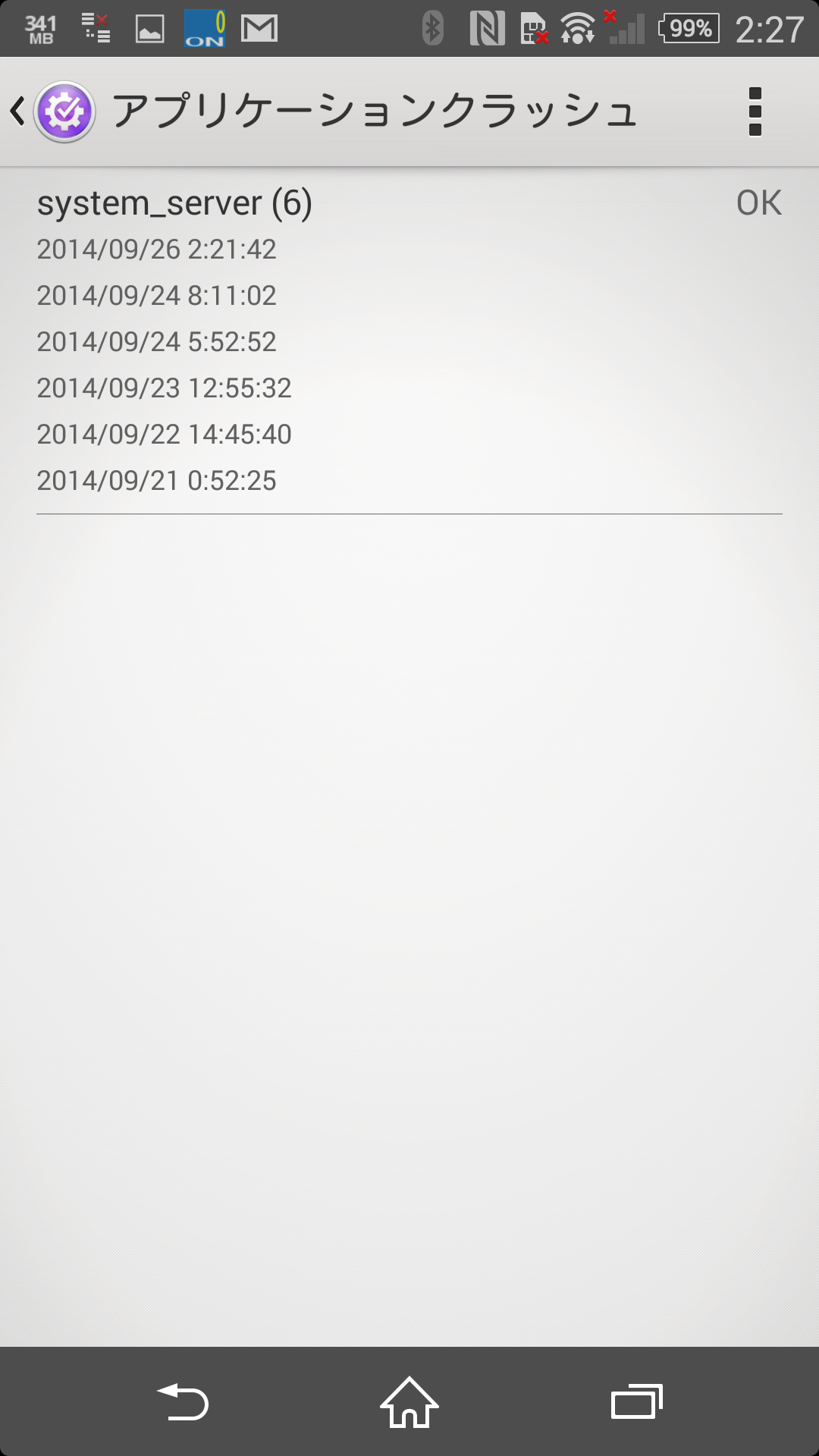Open the recent apps view
The image size is (819, 1456).
(637, 1401)
